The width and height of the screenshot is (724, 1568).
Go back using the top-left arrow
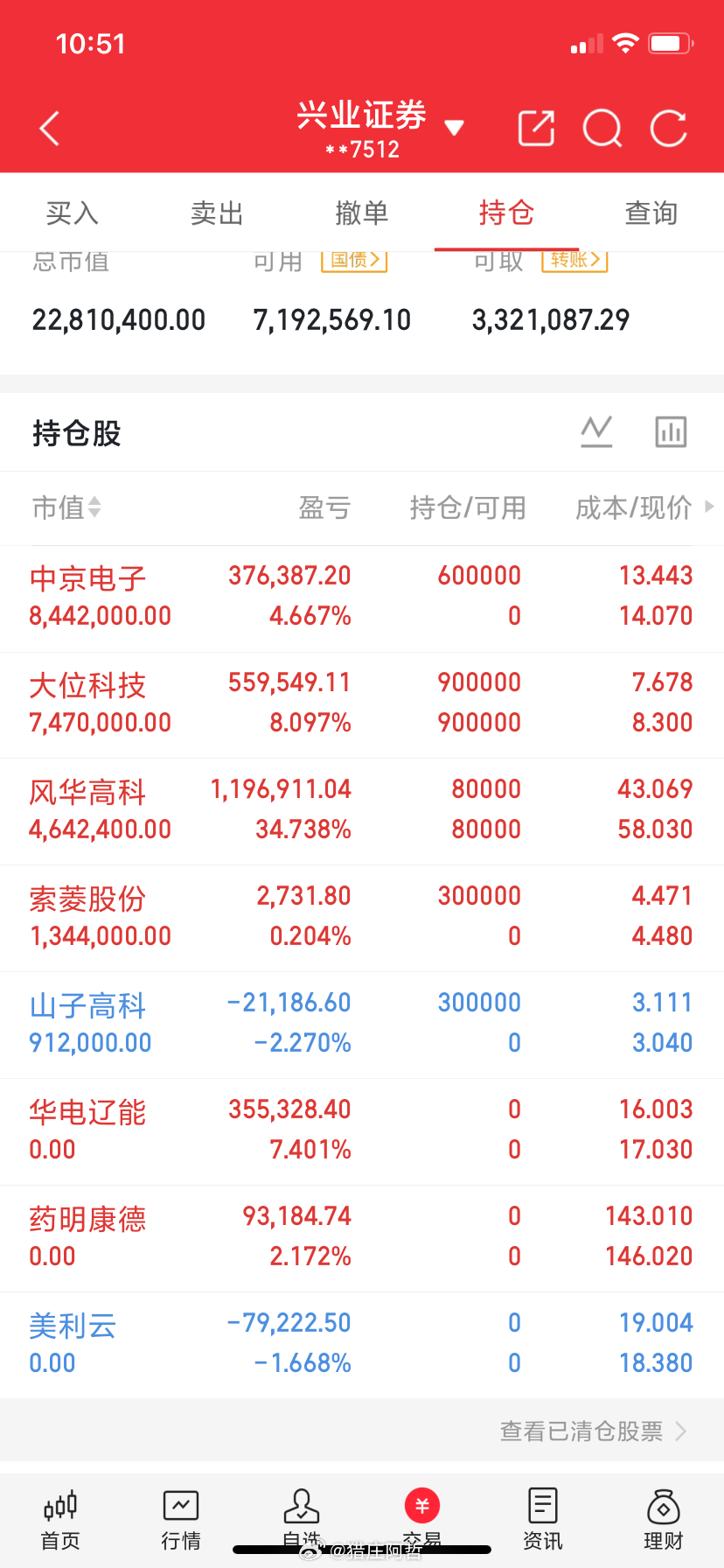click(50, 129)
